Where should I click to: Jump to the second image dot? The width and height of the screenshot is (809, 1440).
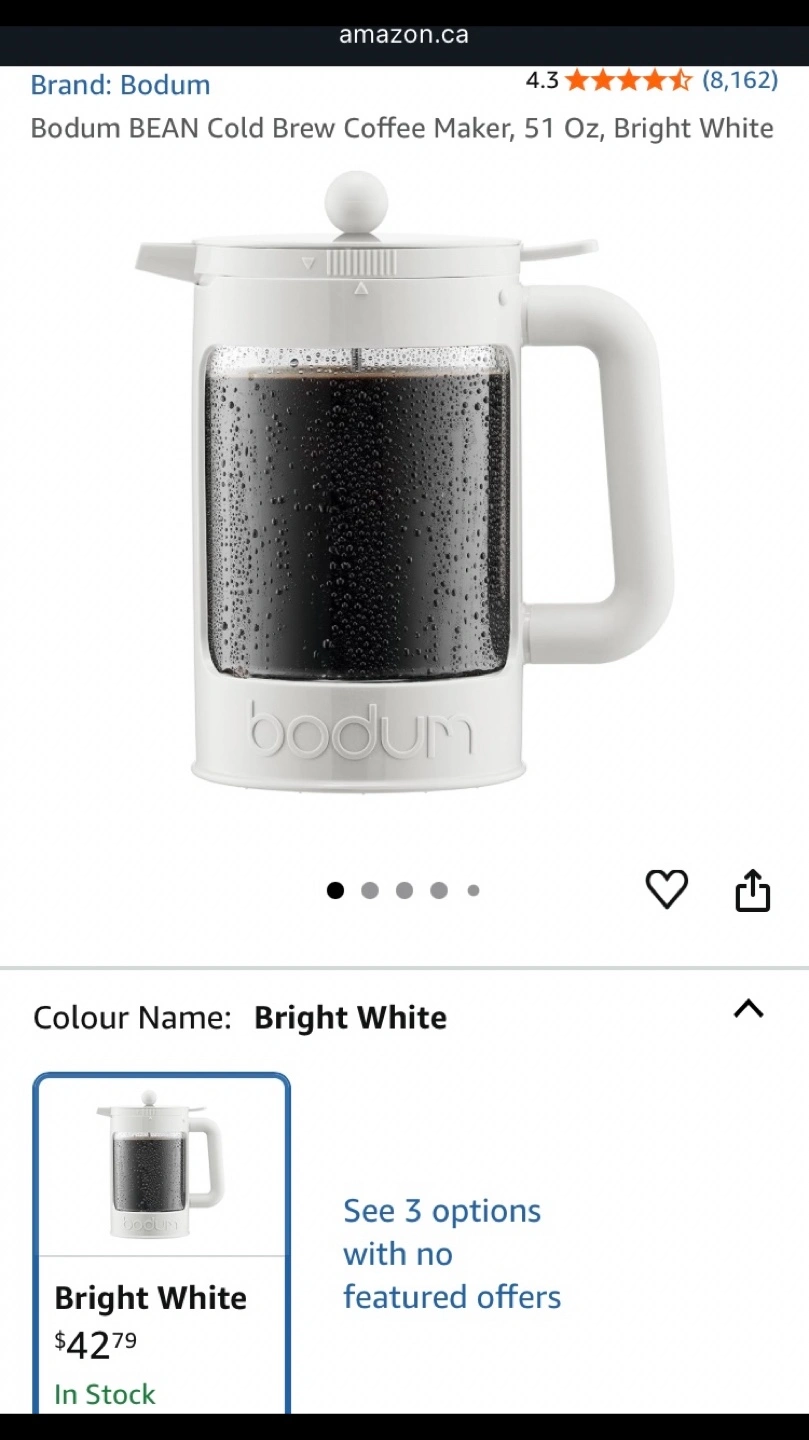coord(370,890)
